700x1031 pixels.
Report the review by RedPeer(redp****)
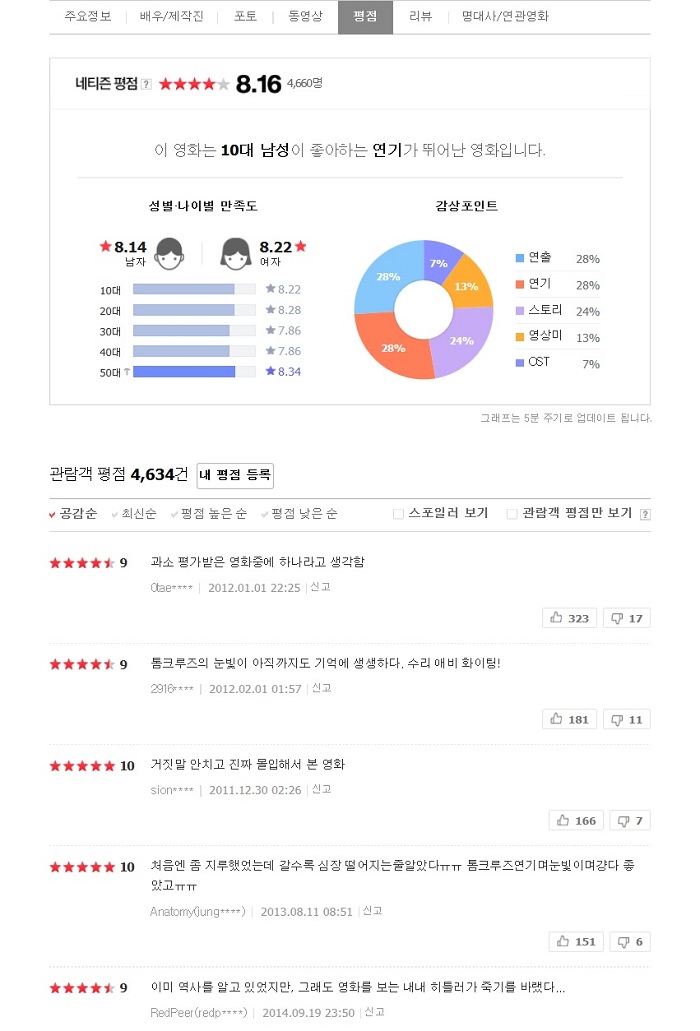(x=374, y=1012)
